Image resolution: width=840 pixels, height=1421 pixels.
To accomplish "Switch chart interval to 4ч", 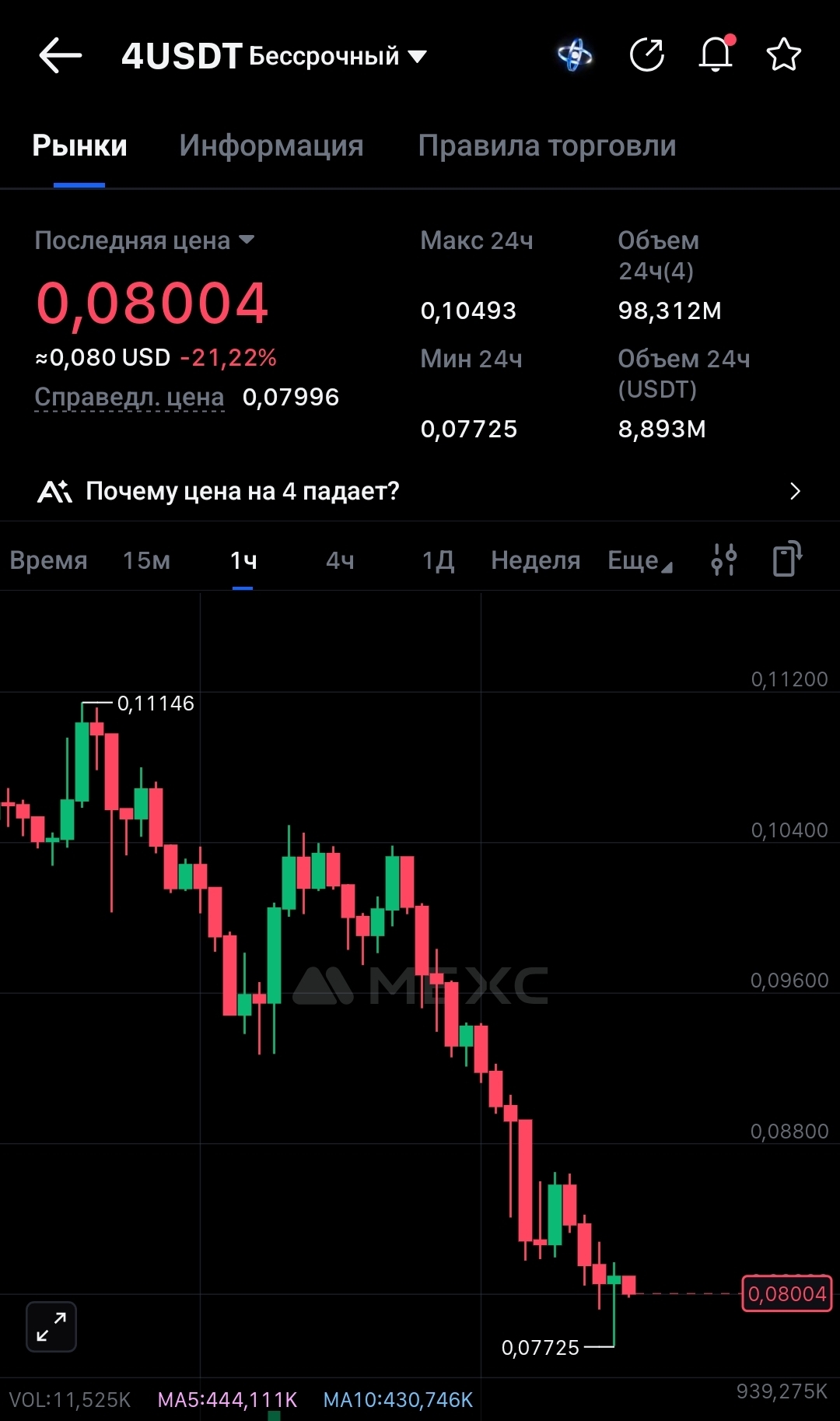I will pyautogui.click(x=340, y=560).
